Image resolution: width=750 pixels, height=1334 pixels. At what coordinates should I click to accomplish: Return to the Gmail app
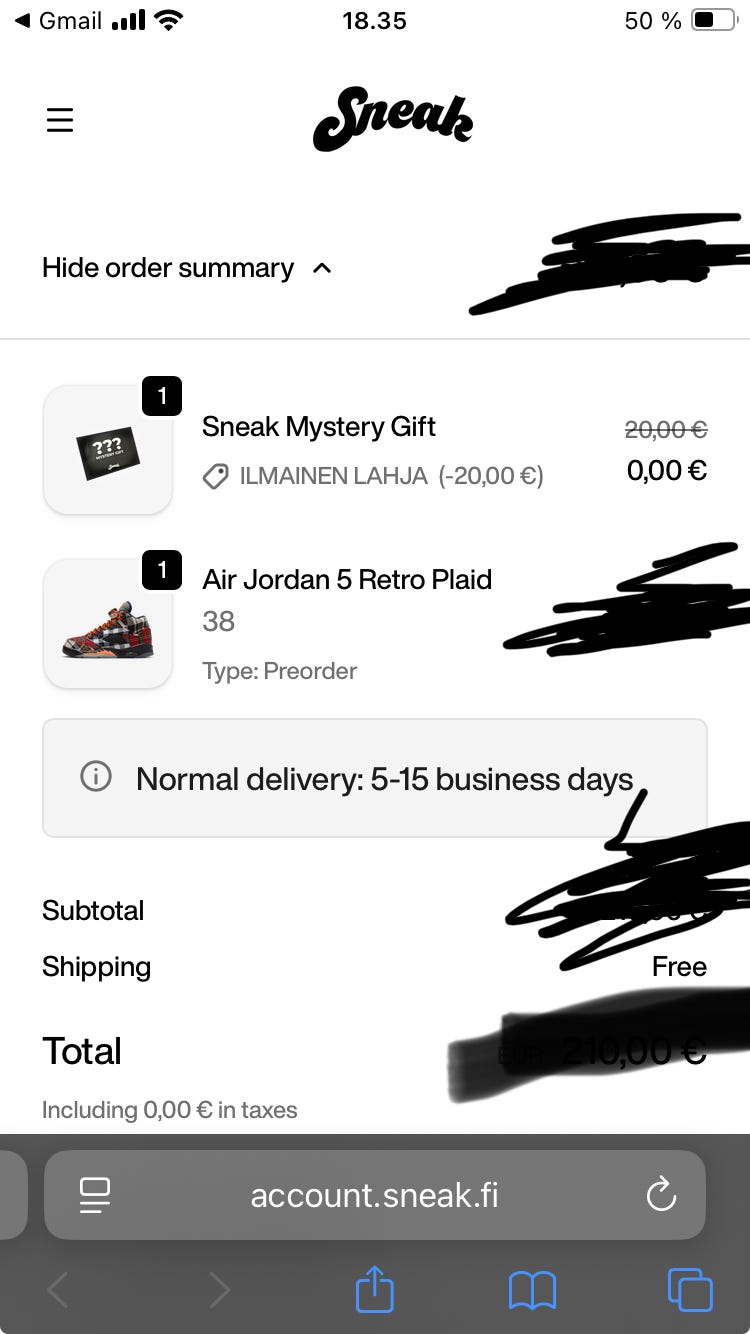click(58, 21)
